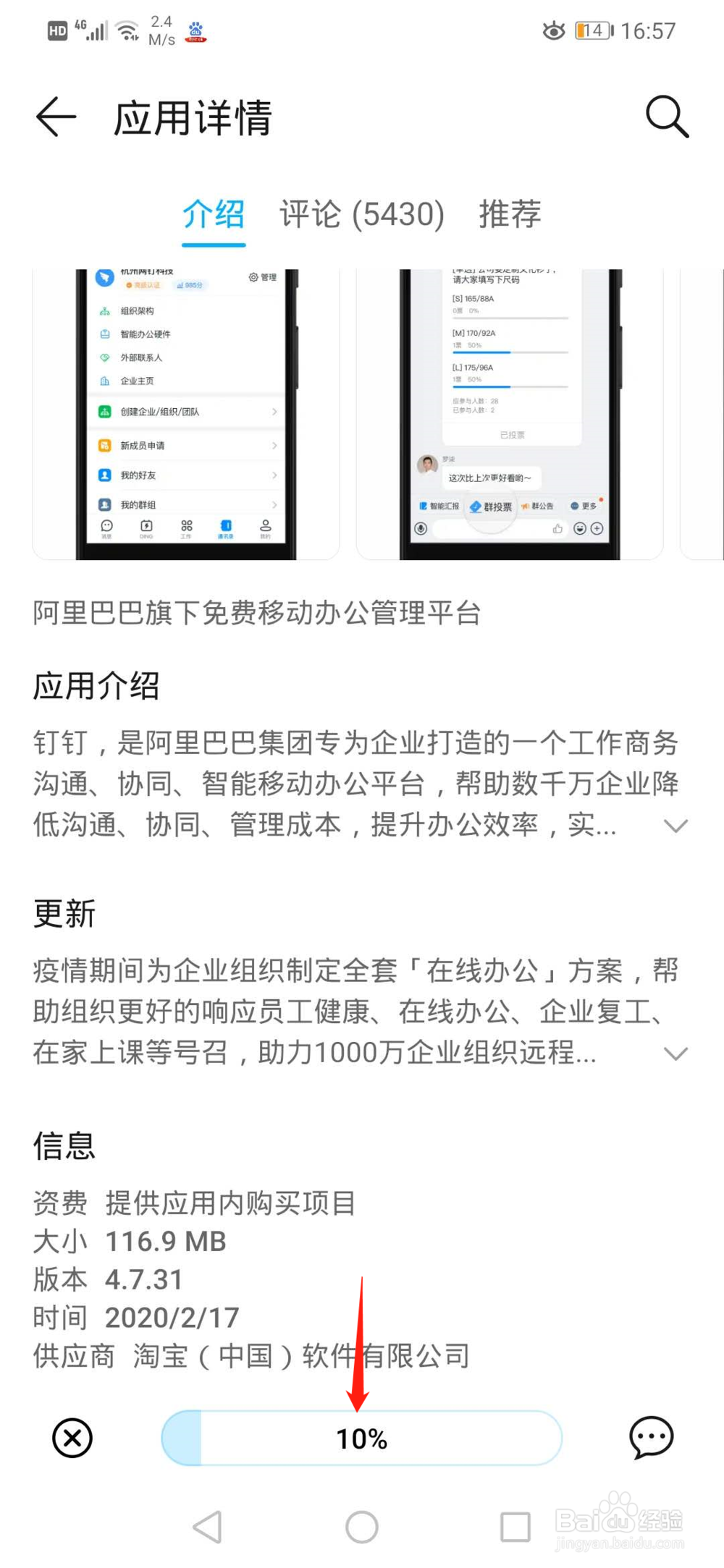Viewport: 724px width, 1568px height.
Task: Tap the 10% progress bar to pause download
Action: tap(361, 1438)
